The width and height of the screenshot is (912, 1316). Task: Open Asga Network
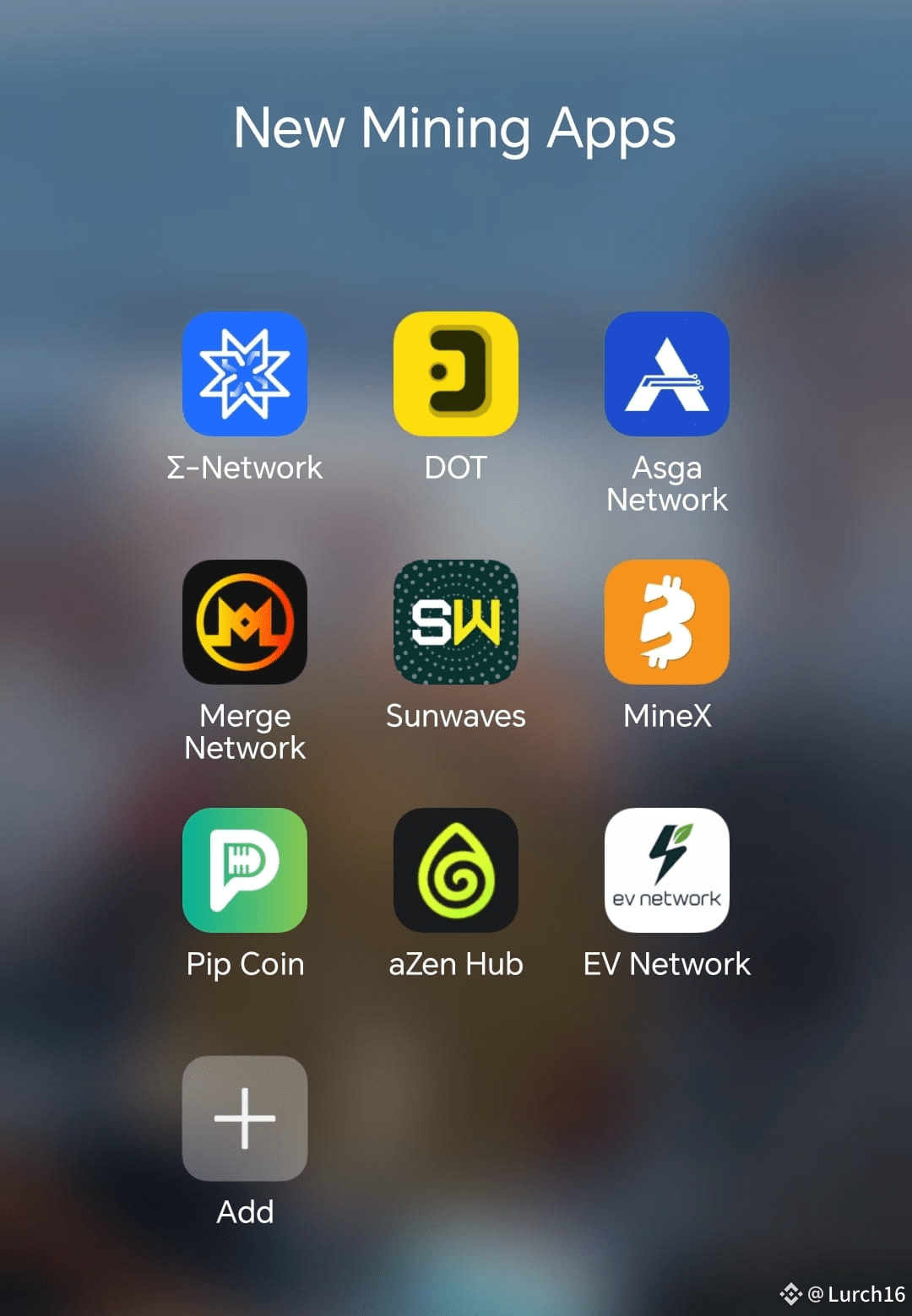coord(667,372)
